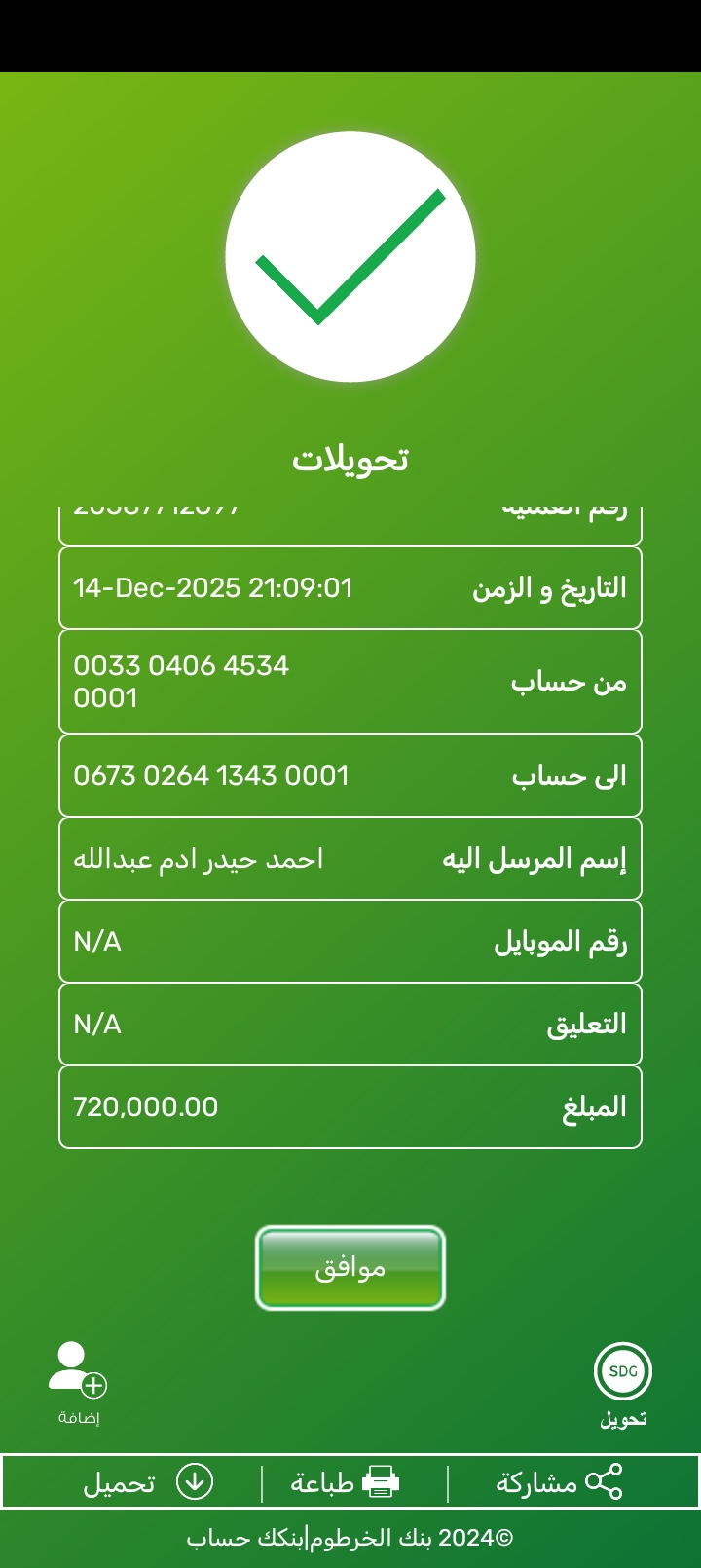This screenshot has width=701, height=1568.
Task: Tap the التعليق comment field
Action: 350,1023
